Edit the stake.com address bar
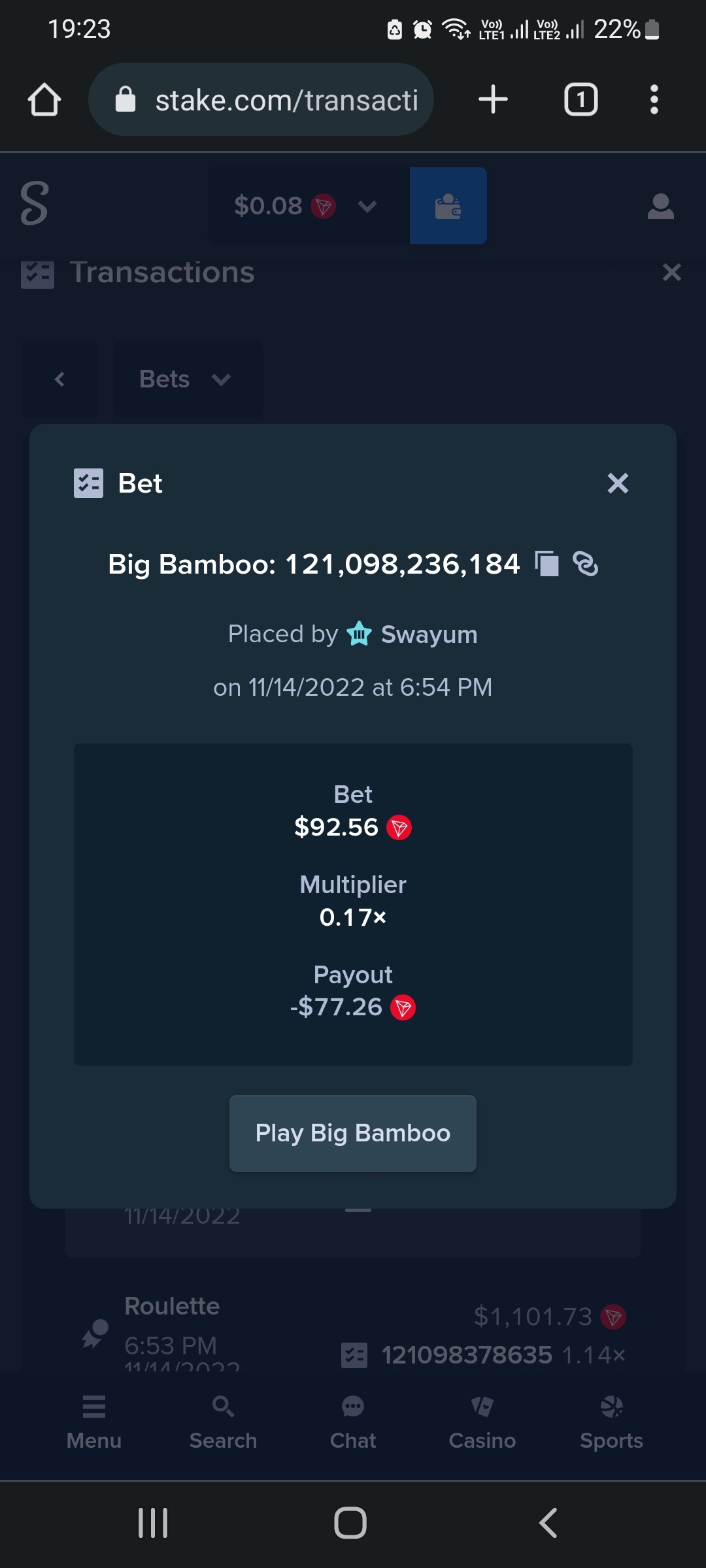Image resolution: width=706 pixels, height=1568 pixels. [261, 100]
